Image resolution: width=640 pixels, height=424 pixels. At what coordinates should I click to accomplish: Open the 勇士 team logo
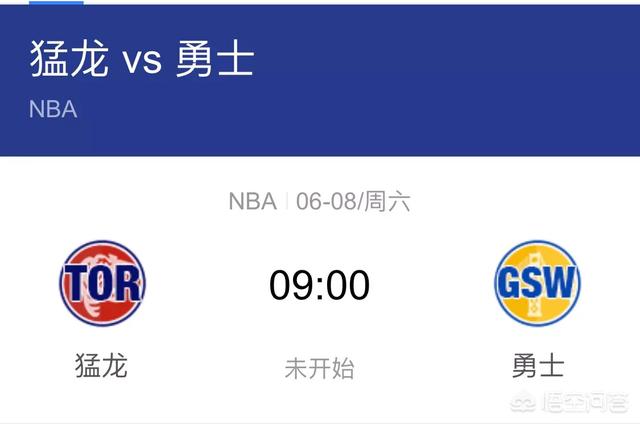[x=537, y=283]
